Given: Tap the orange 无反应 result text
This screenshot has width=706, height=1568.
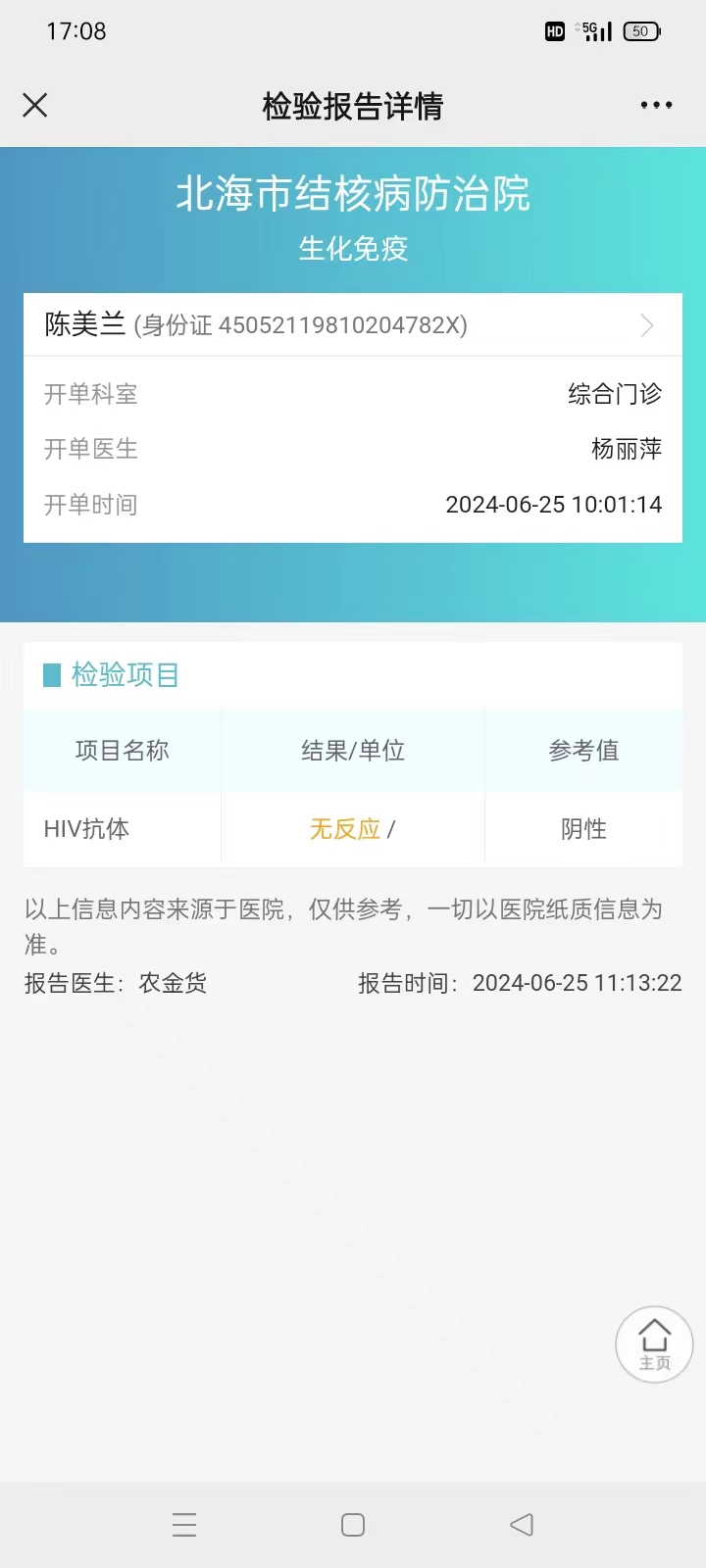Looking at the screenshot, I should click(x=340, y=828).
